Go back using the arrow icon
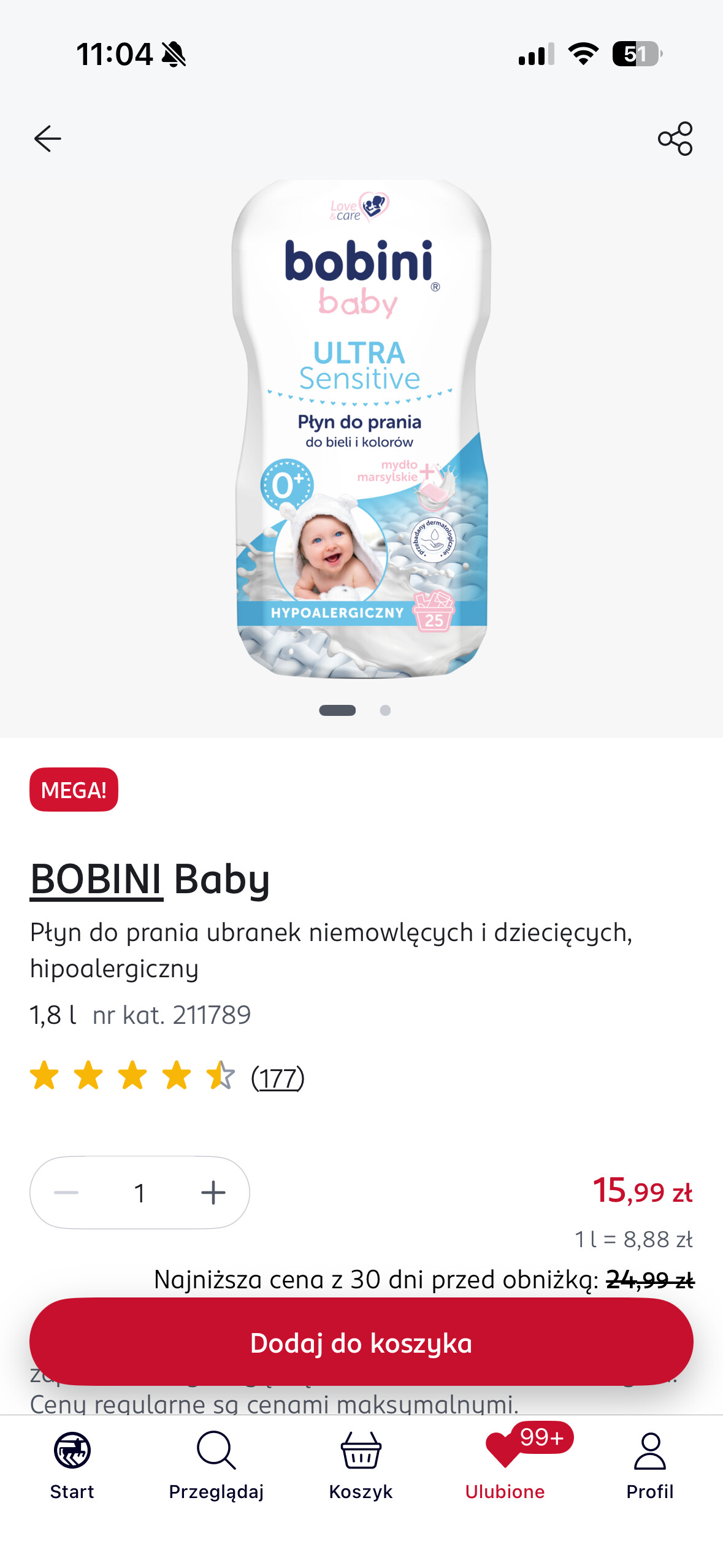 pos(47,139)
